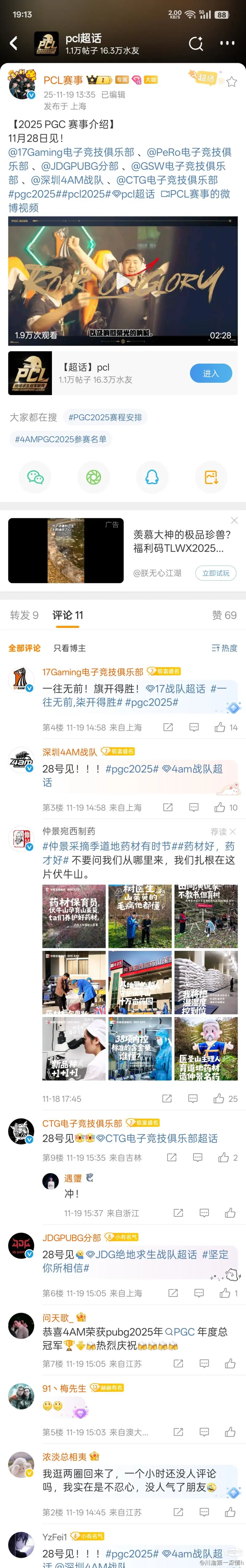Search the #PGC2025赛程安排 chip

105,417
